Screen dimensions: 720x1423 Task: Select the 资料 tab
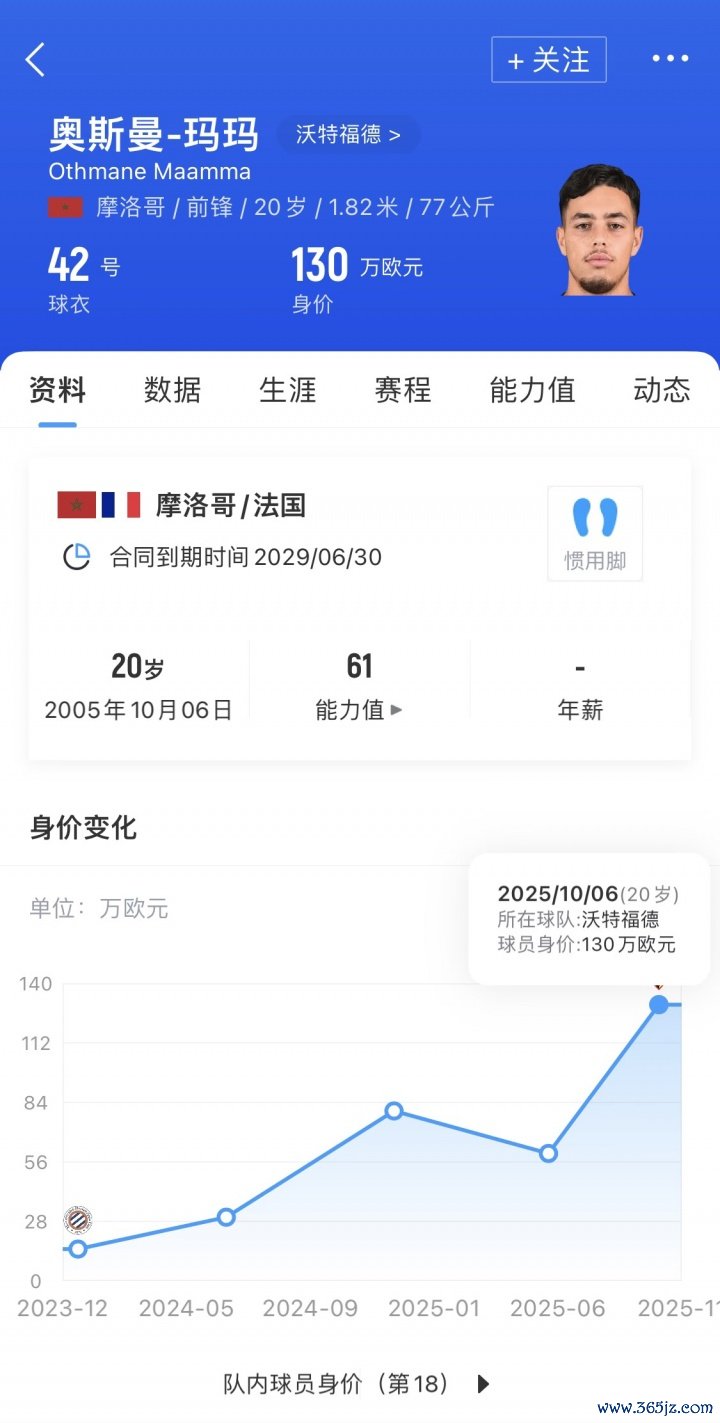pyautogui.click(x=58, y=390)
